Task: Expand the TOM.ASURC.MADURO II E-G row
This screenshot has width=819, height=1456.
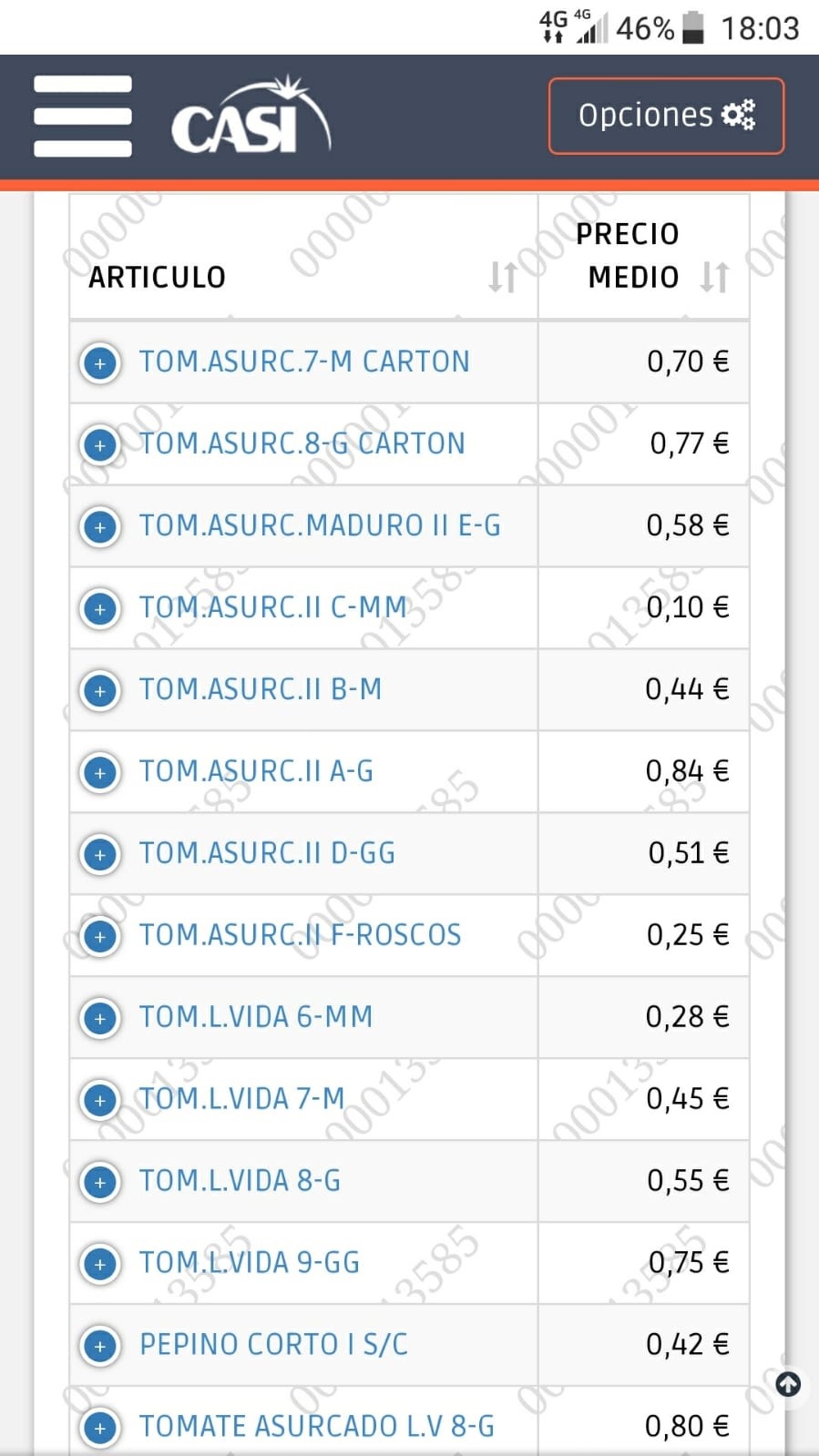Action: click(100, 526)
